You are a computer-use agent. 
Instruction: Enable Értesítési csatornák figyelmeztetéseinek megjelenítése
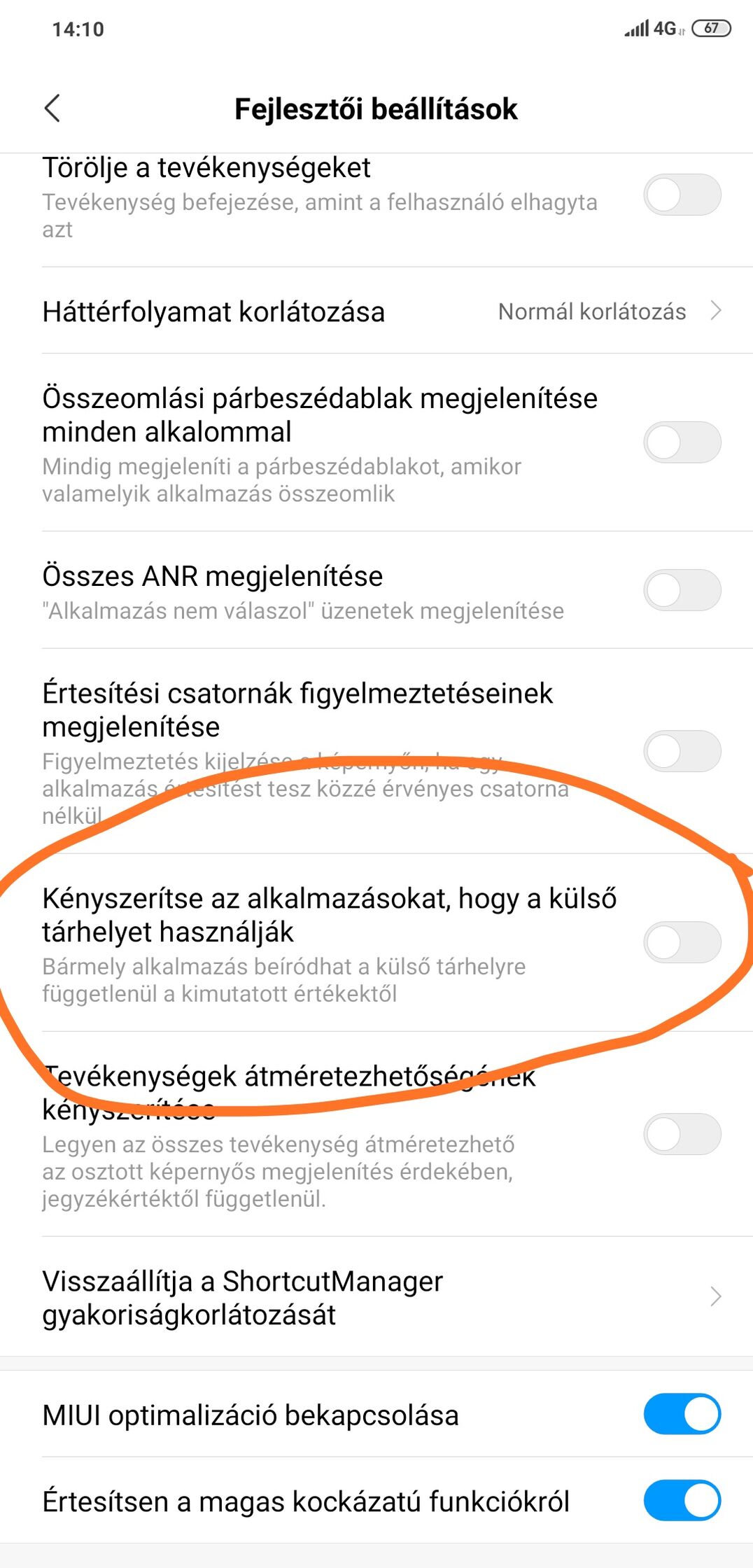click(682, 751)
